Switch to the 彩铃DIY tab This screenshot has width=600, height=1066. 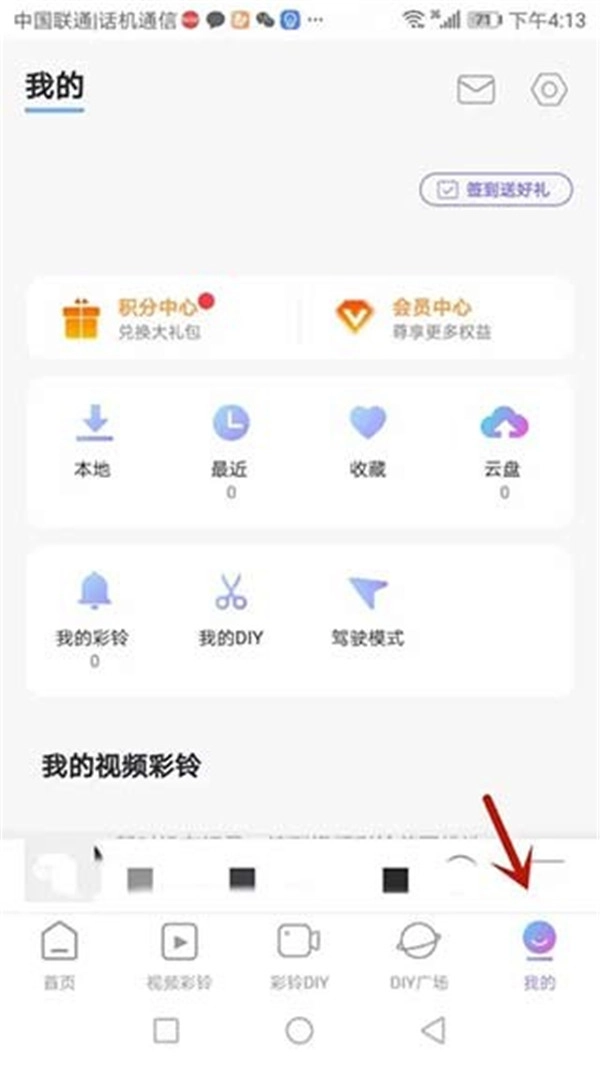[299, 955]
